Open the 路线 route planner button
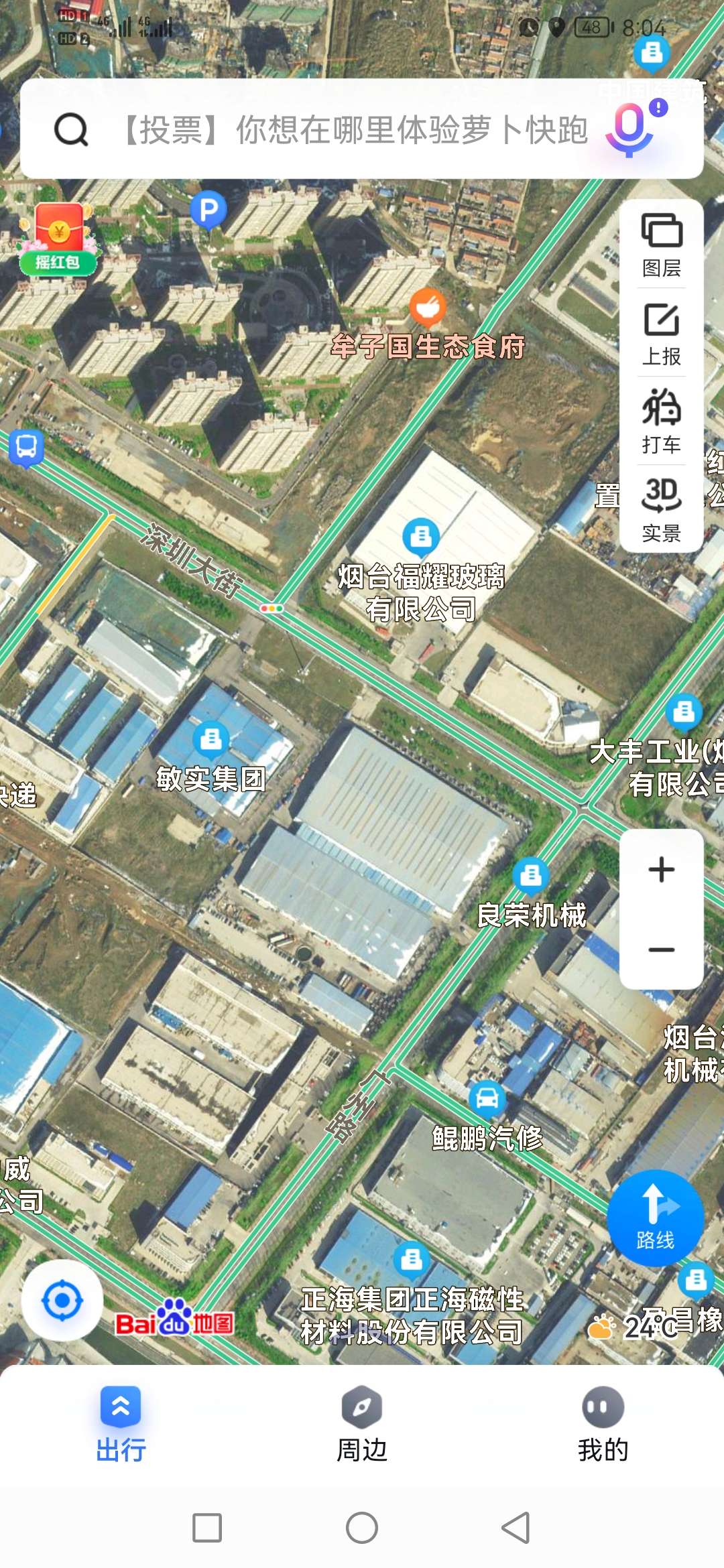 [655, 1218]
